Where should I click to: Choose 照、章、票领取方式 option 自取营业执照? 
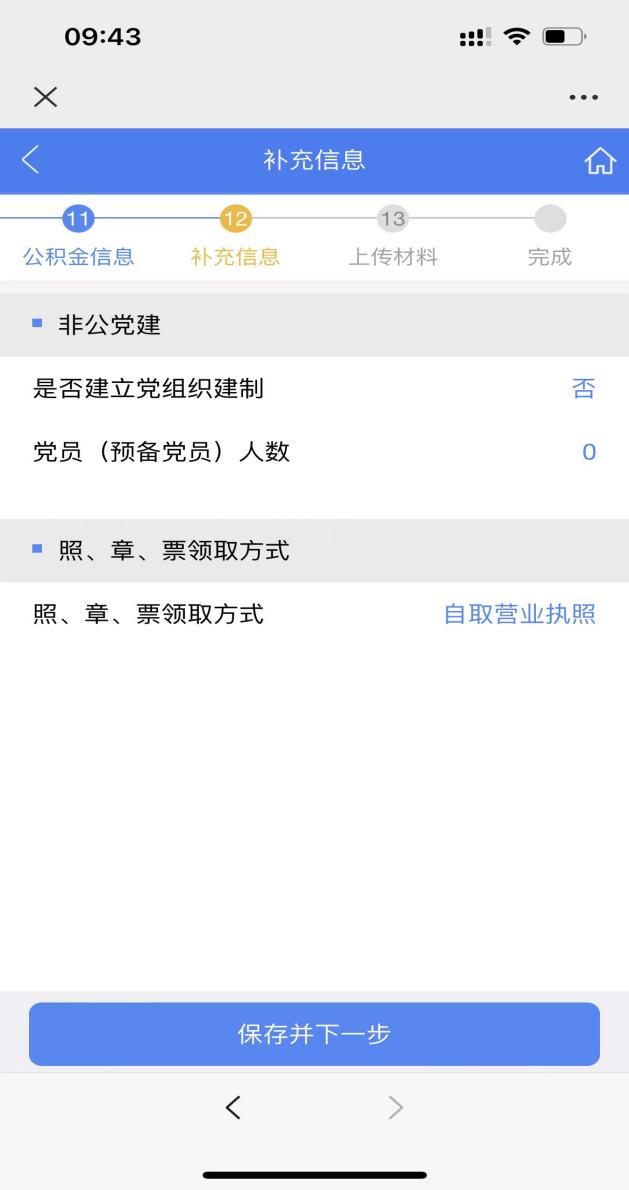pyautogui.click(x=520, y=614)
